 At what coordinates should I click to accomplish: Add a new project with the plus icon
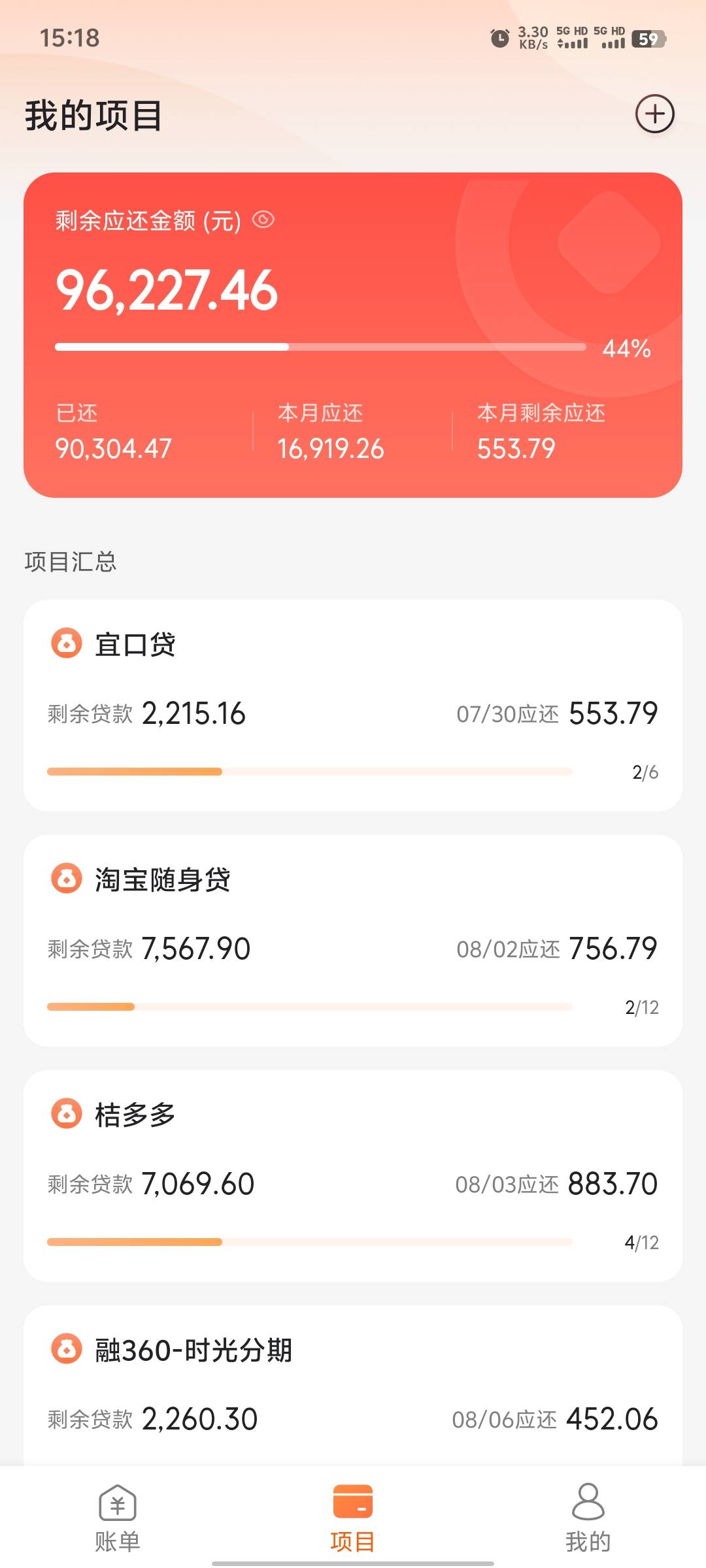click(x=655, y=114)
